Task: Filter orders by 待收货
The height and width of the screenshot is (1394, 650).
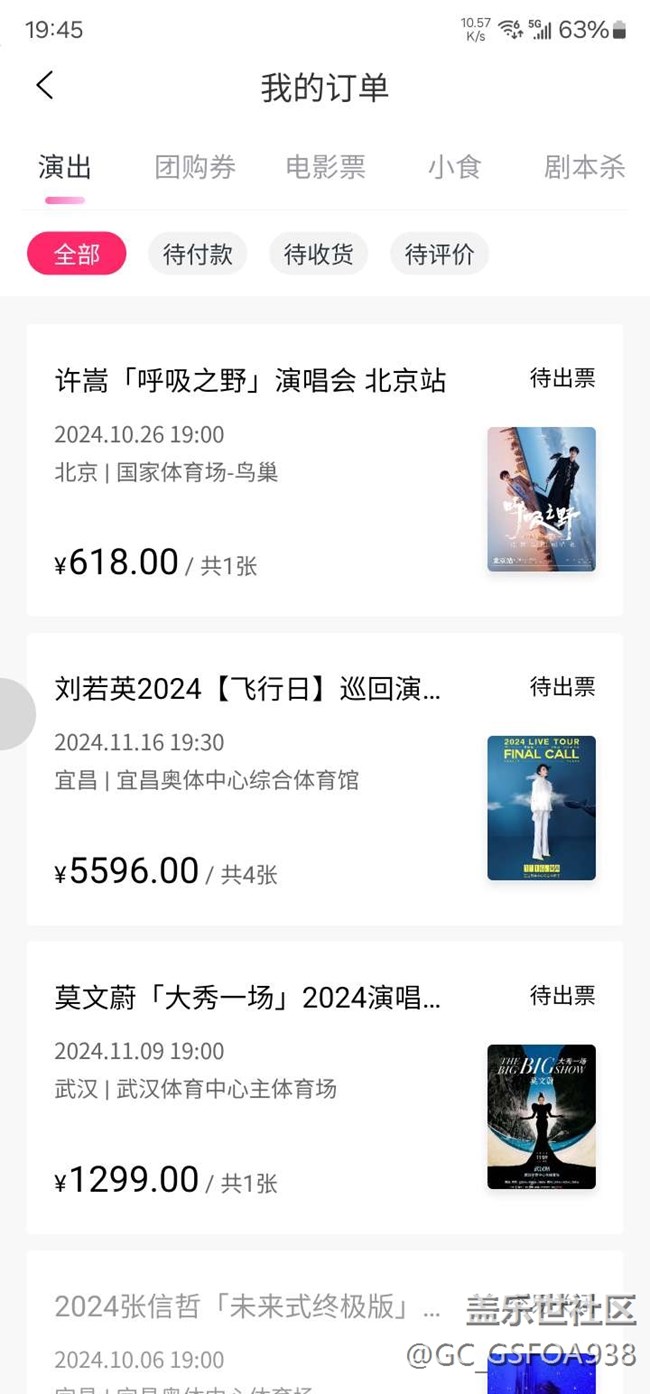Action: [x=319, y=254]
